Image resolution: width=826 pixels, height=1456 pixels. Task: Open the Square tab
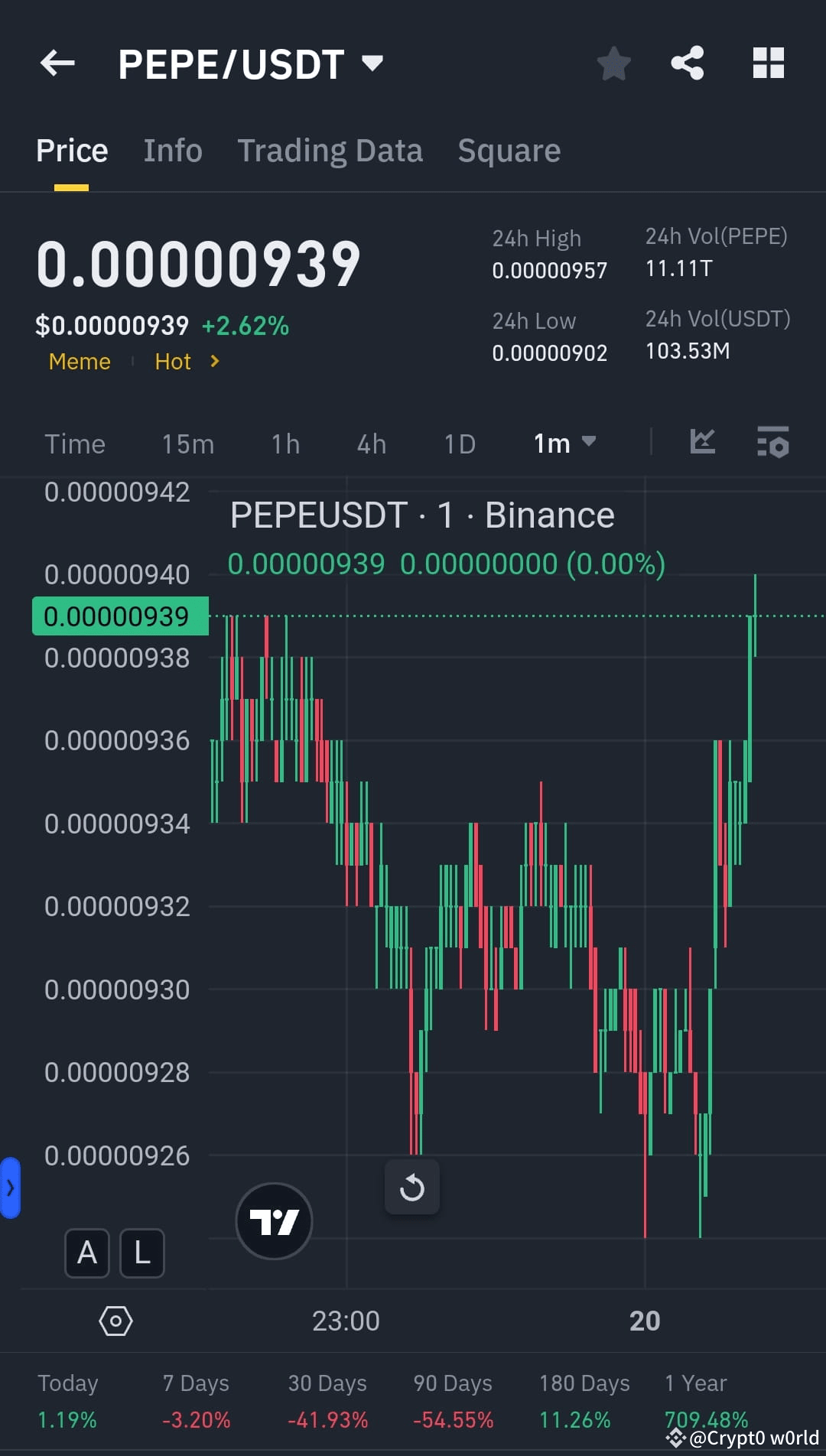tap(509, 150)
